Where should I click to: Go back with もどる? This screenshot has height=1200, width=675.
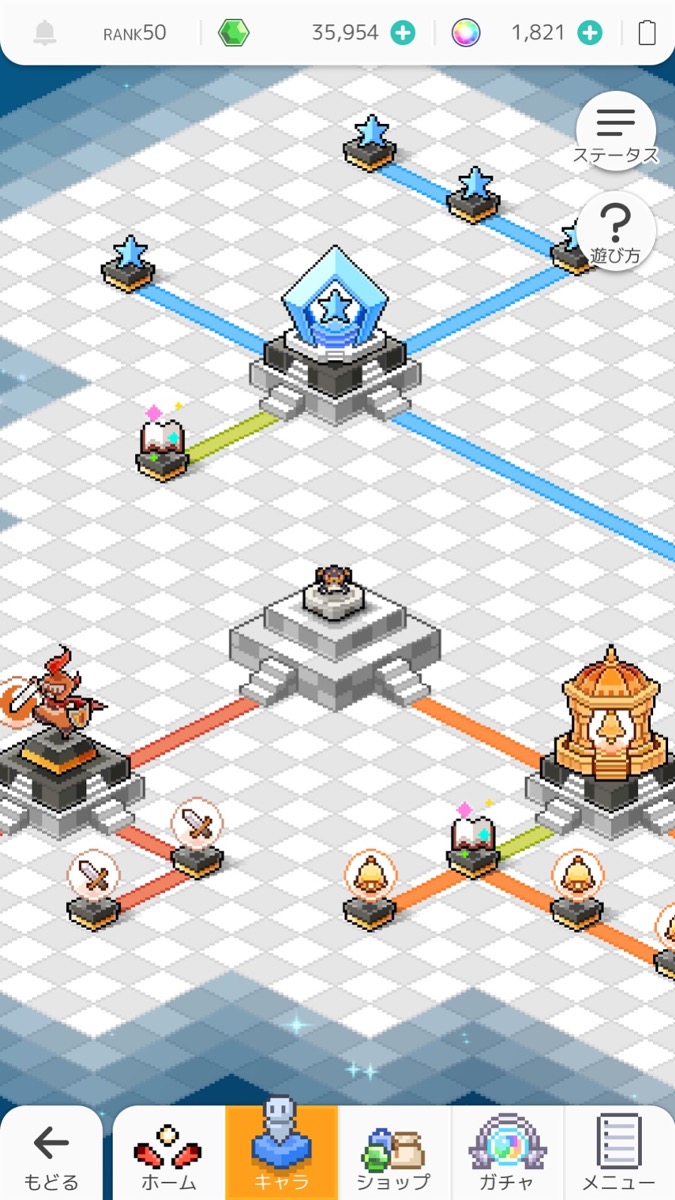50,1155
